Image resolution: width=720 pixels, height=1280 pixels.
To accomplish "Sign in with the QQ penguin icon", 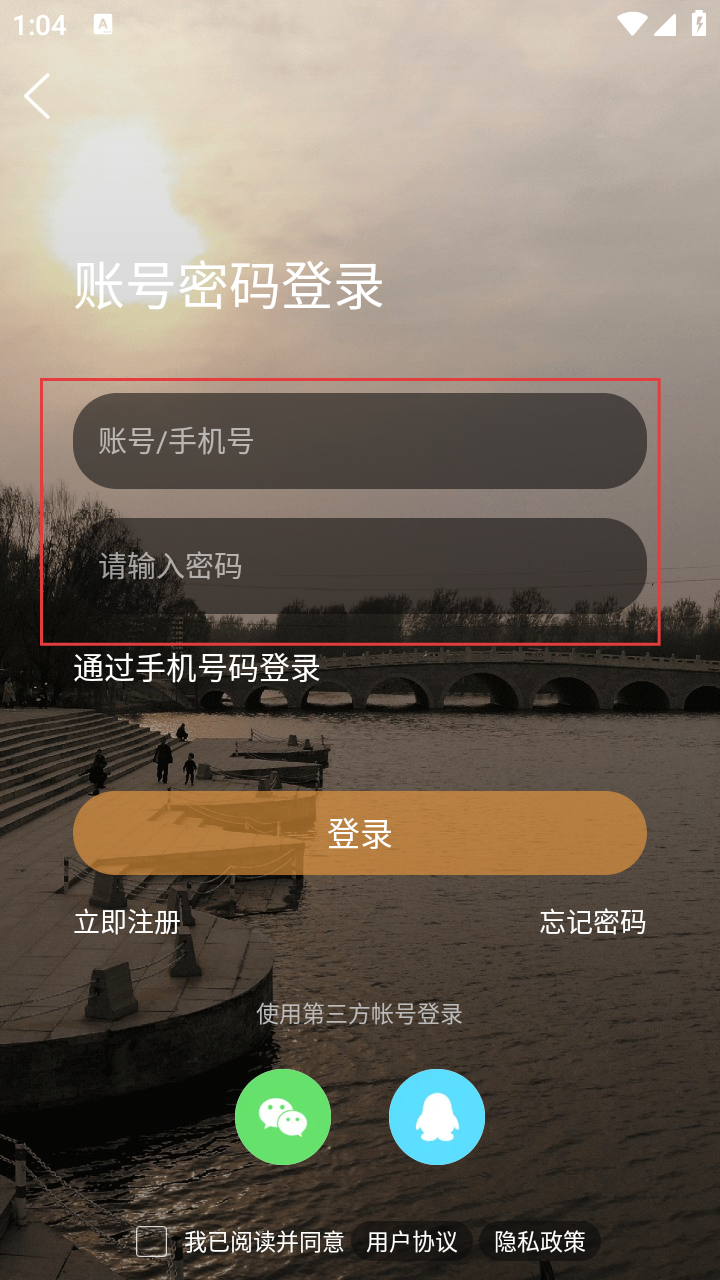I will (437, 1117).
